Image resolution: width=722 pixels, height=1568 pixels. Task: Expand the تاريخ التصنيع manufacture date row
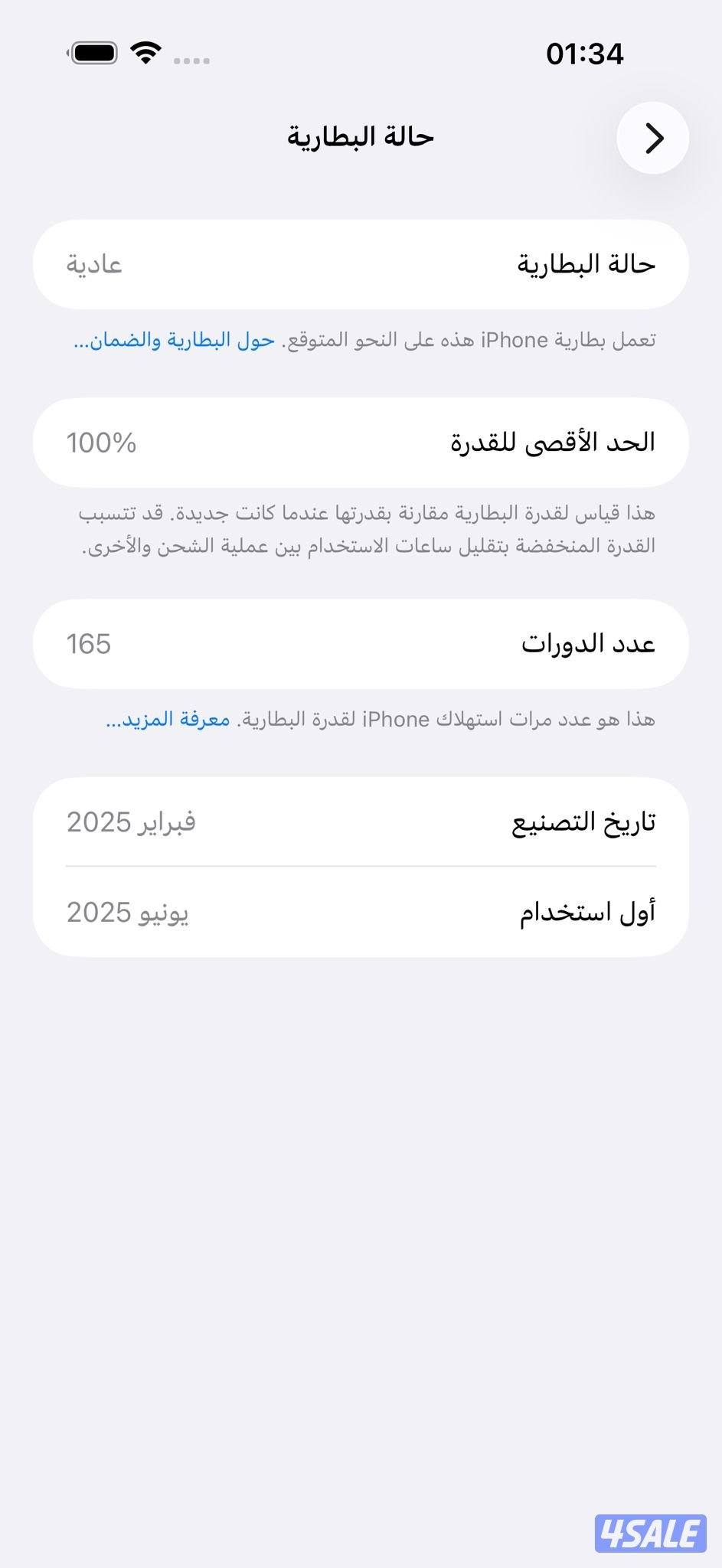point(361,821)
